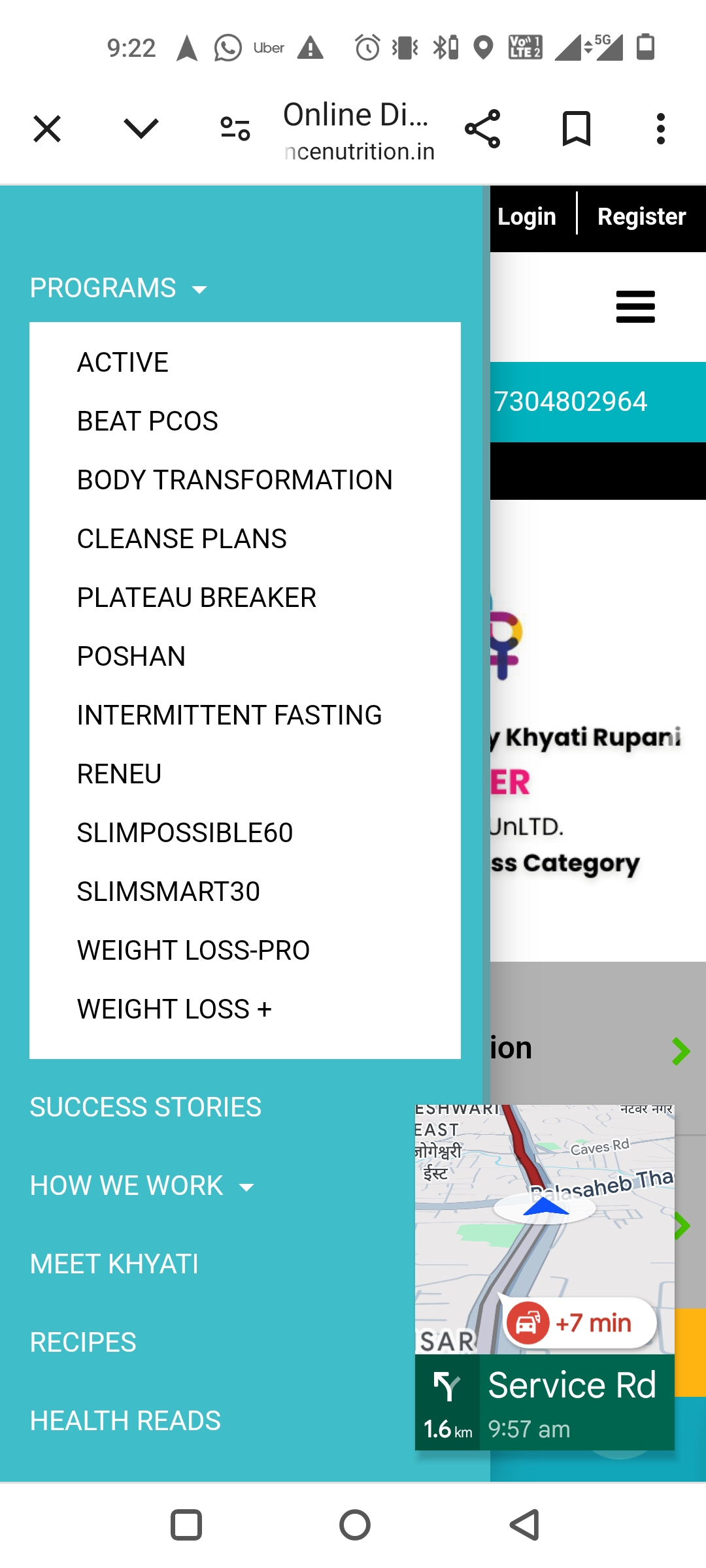Open SLIMPOSSIBLE60 program
The image size is (706, 1568).
pyautogui.click(x=185, y=833)
